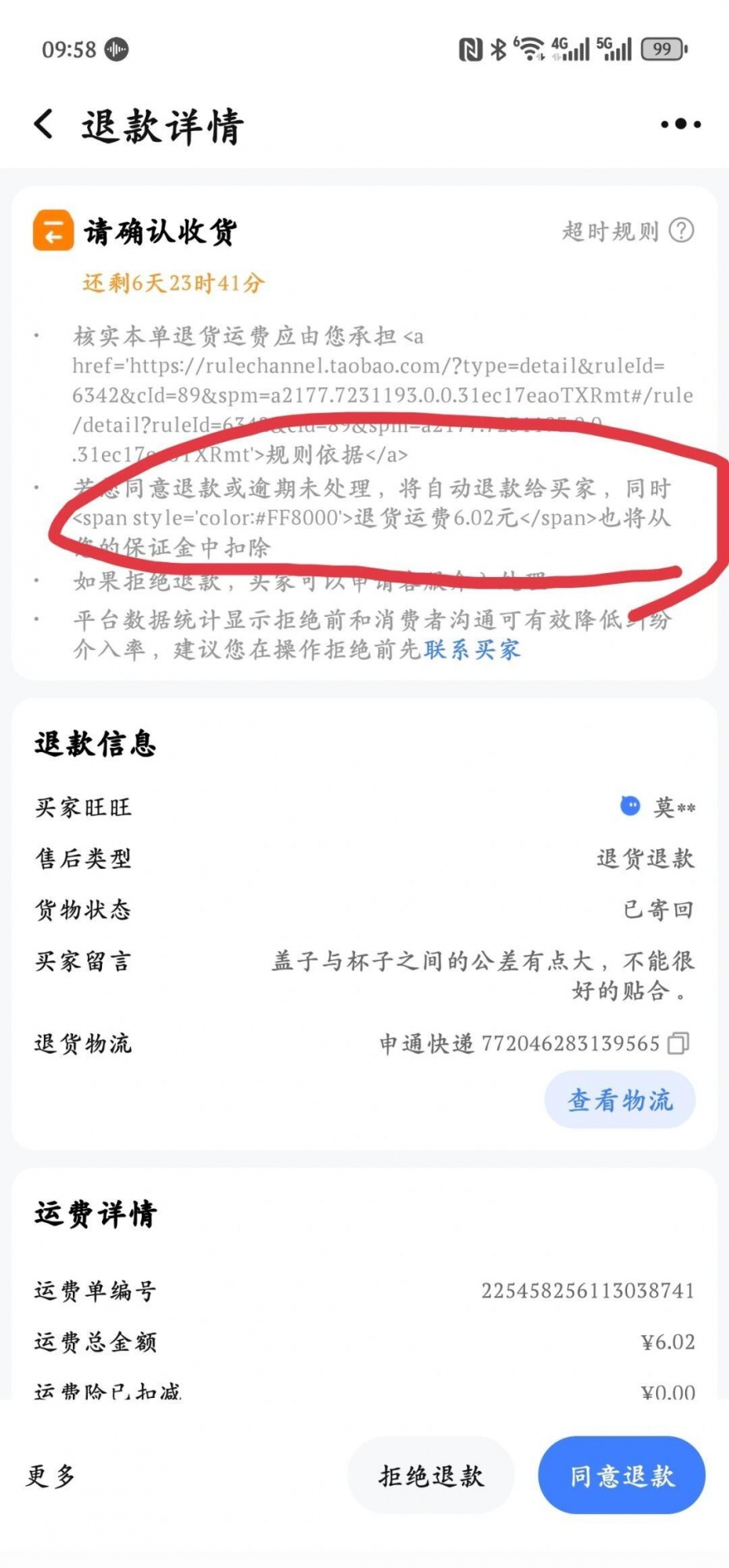Open the 超时规则 help
Screen dimensions: 729x1568
coord(627,231)
